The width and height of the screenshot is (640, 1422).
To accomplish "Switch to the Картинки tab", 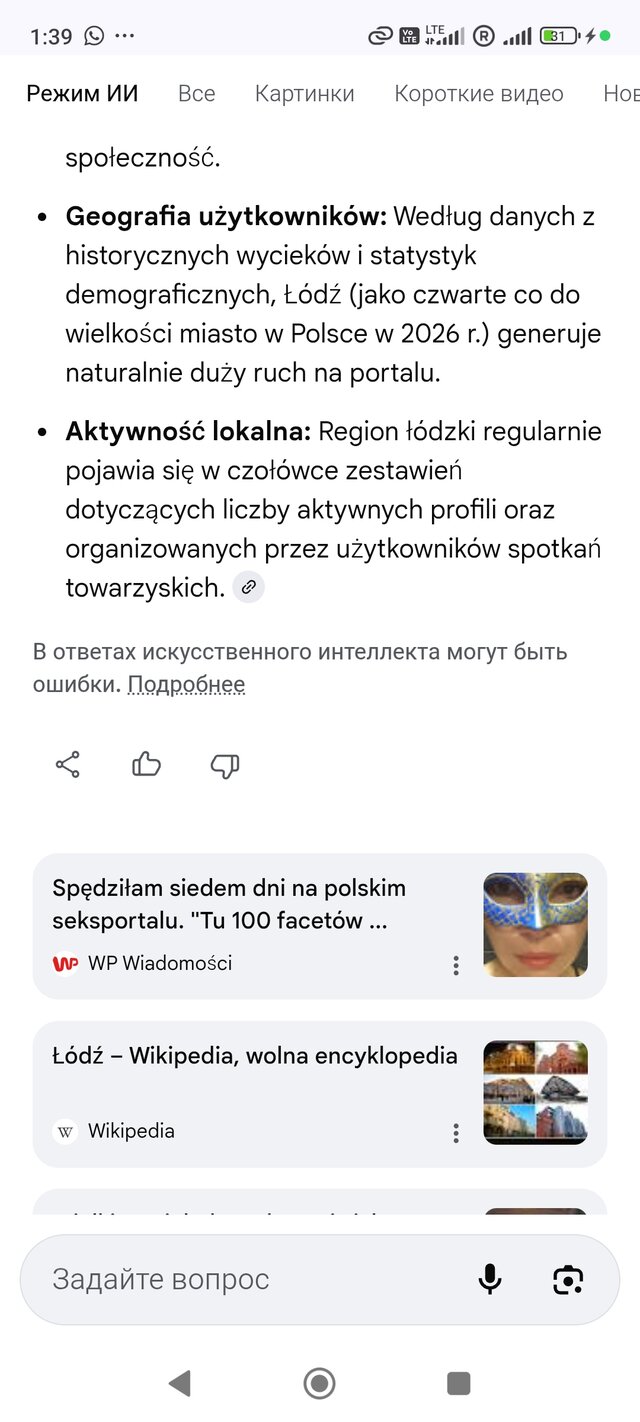I will pos(304,94).
